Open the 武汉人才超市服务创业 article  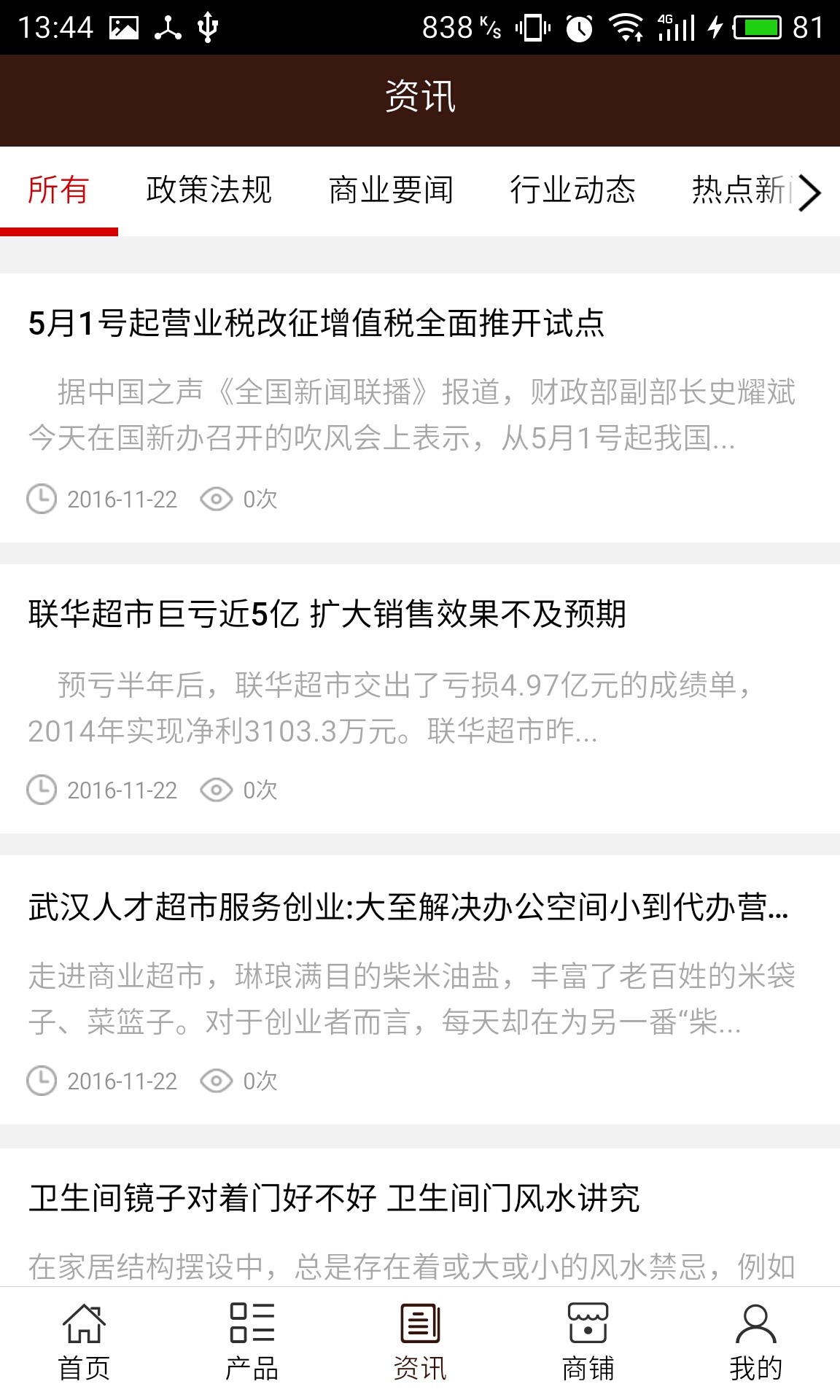[408, 907]
